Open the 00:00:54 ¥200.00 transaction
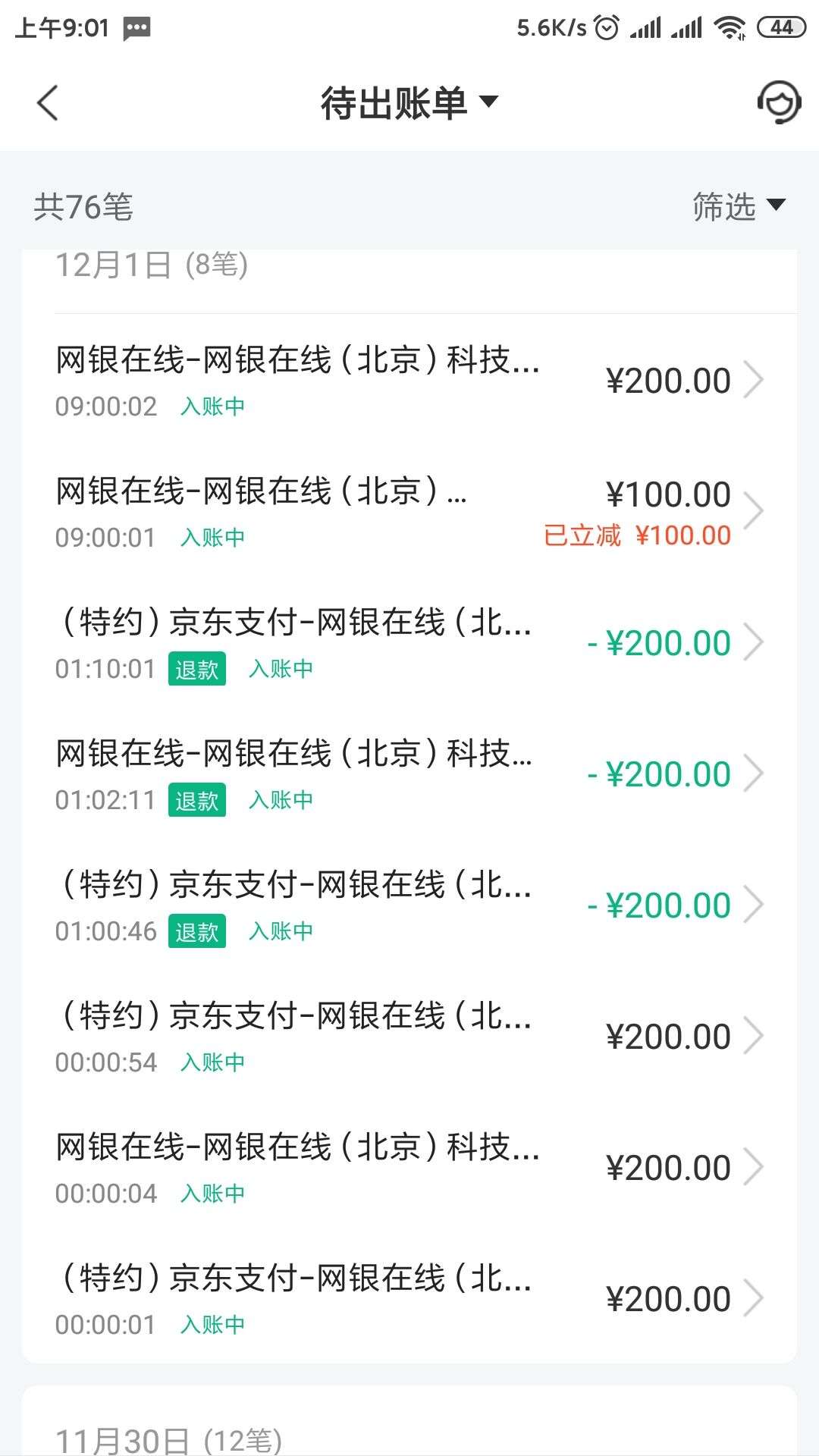Image resolution: width=819 pixels, height=1456 pixels. (409, 1036)
